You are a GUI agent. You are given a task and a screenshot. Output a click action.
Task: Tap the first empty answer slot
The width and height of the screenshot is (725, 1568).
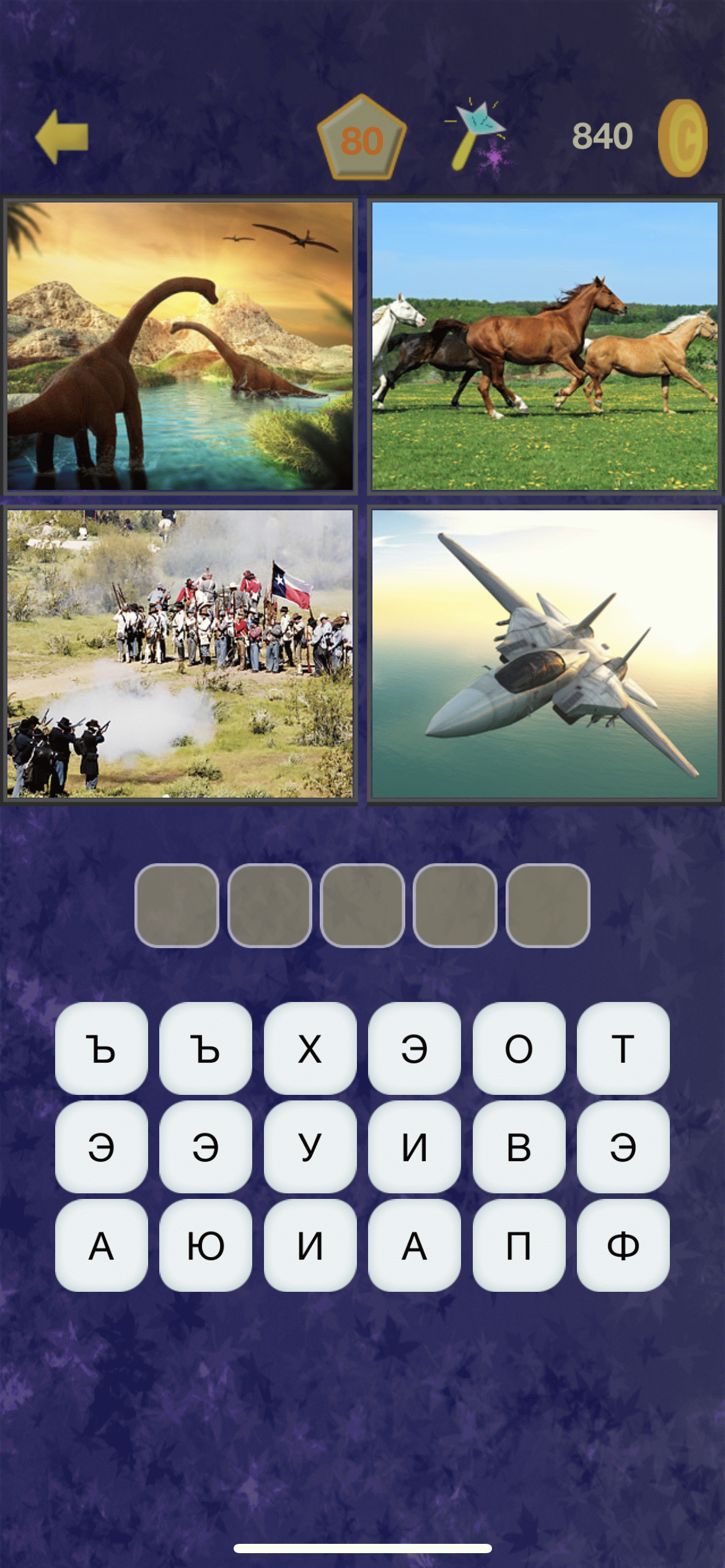177,905
